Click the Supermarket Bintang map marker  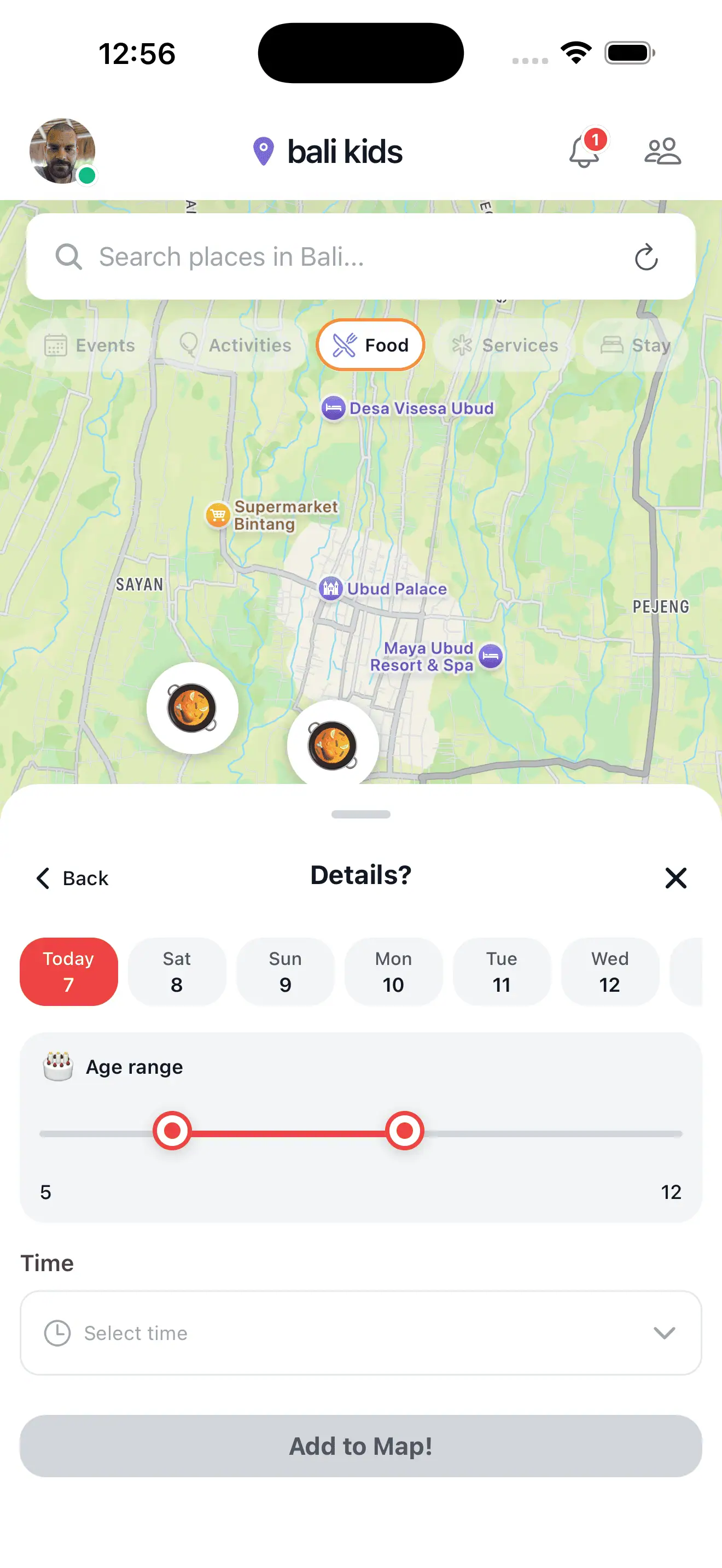click(217, 514)
